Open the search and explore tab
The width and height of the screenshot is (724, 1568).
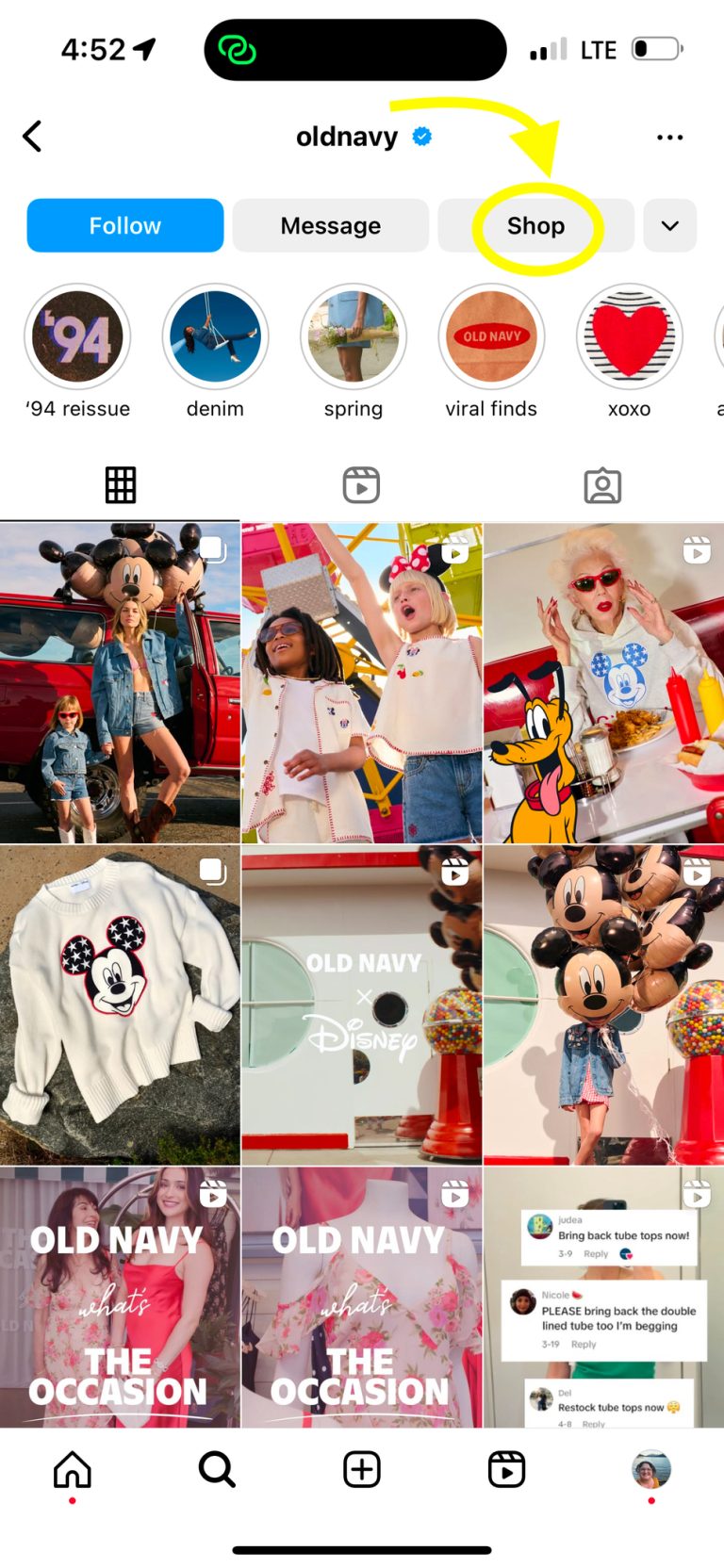click(x=217, y=1469)
